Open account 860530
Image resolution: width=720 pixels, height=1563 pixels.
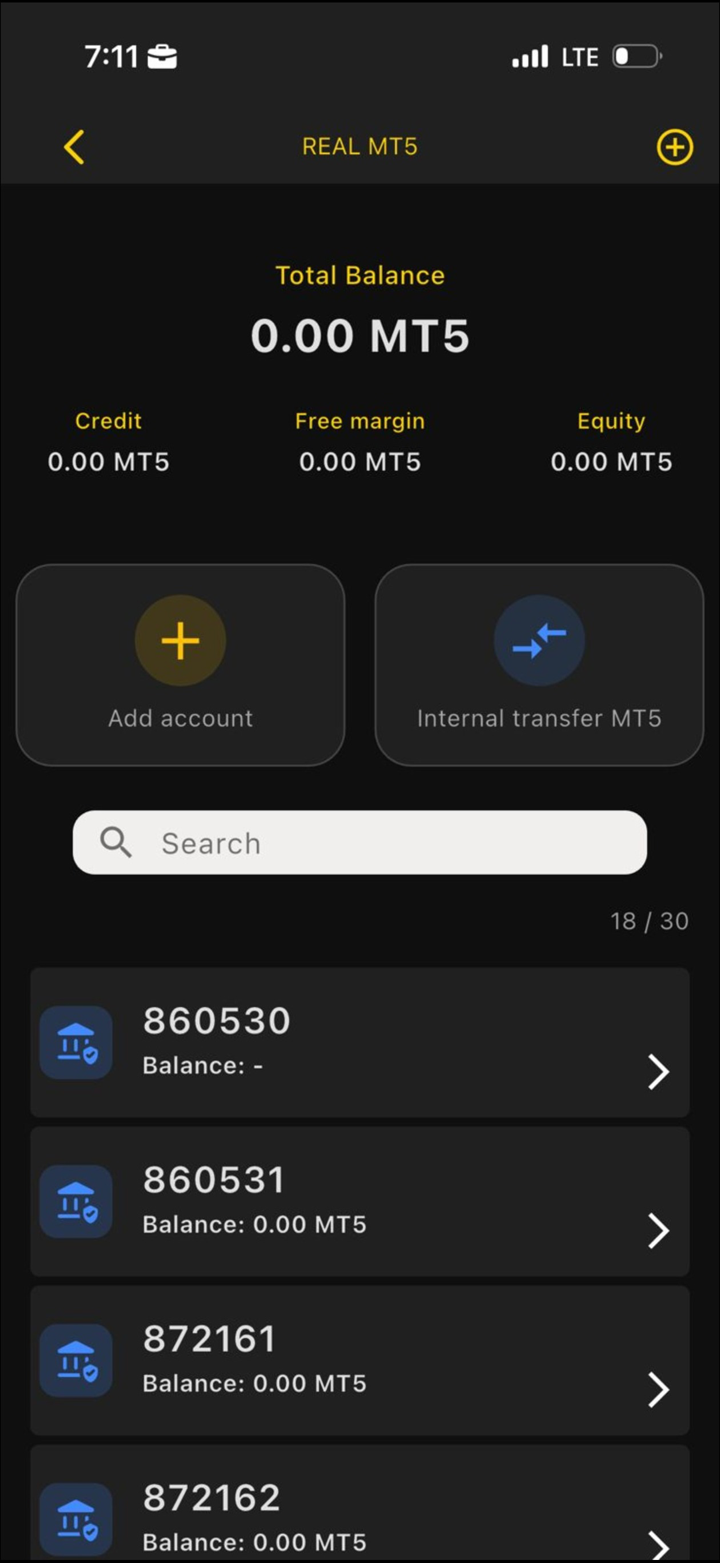tap(360, 1042)
